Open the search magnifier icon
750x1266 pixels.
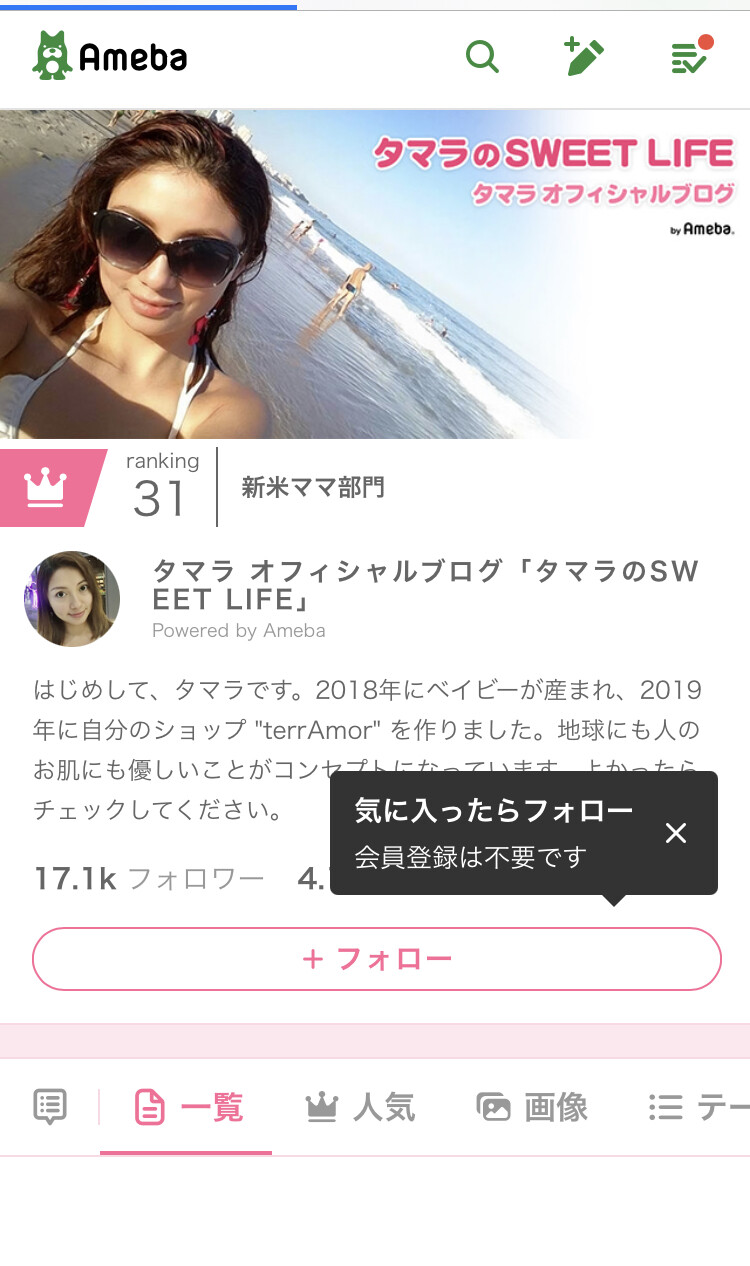(482, 57)
